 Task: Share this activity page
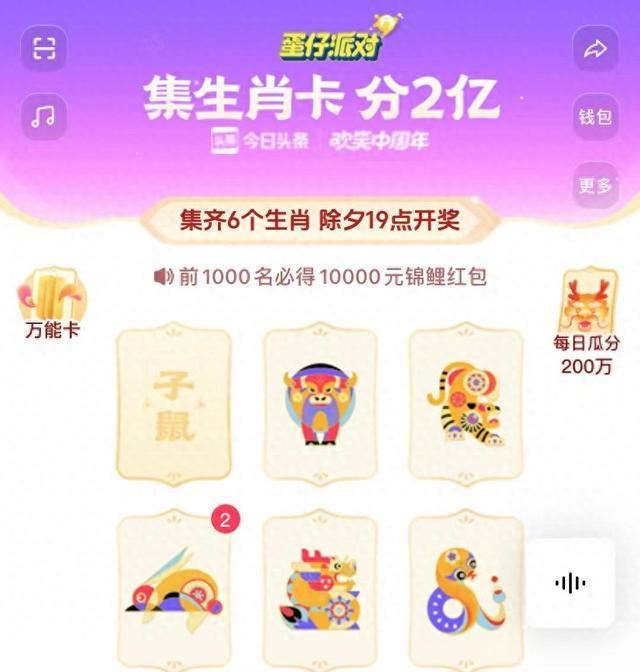(596, 49)
